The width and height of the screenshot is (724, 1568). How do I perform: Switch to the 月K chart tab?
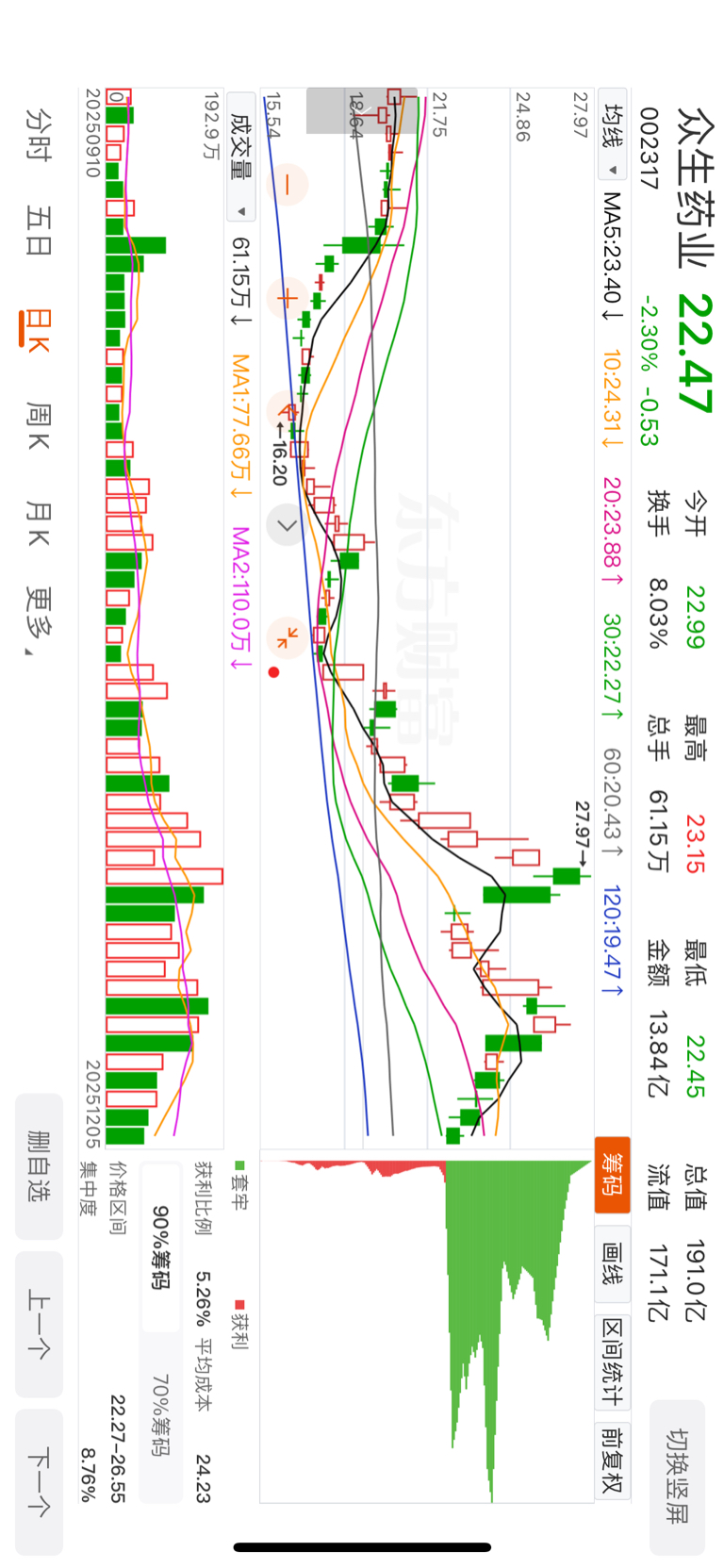(x=39, y=523)
